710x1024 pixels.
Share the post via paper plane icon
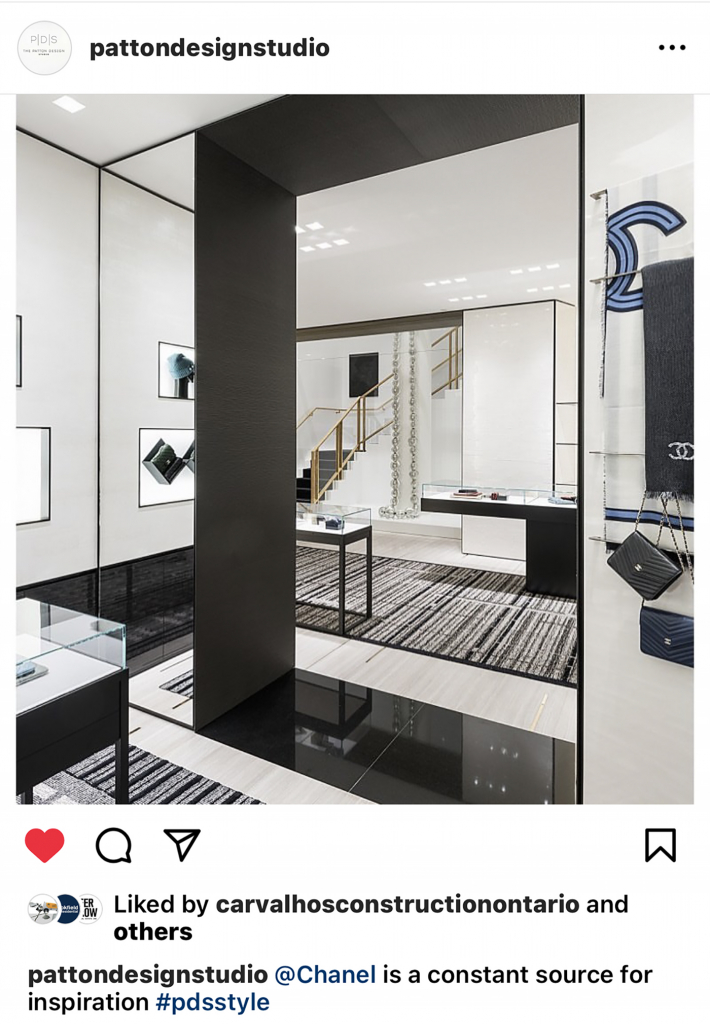point(181,846)
